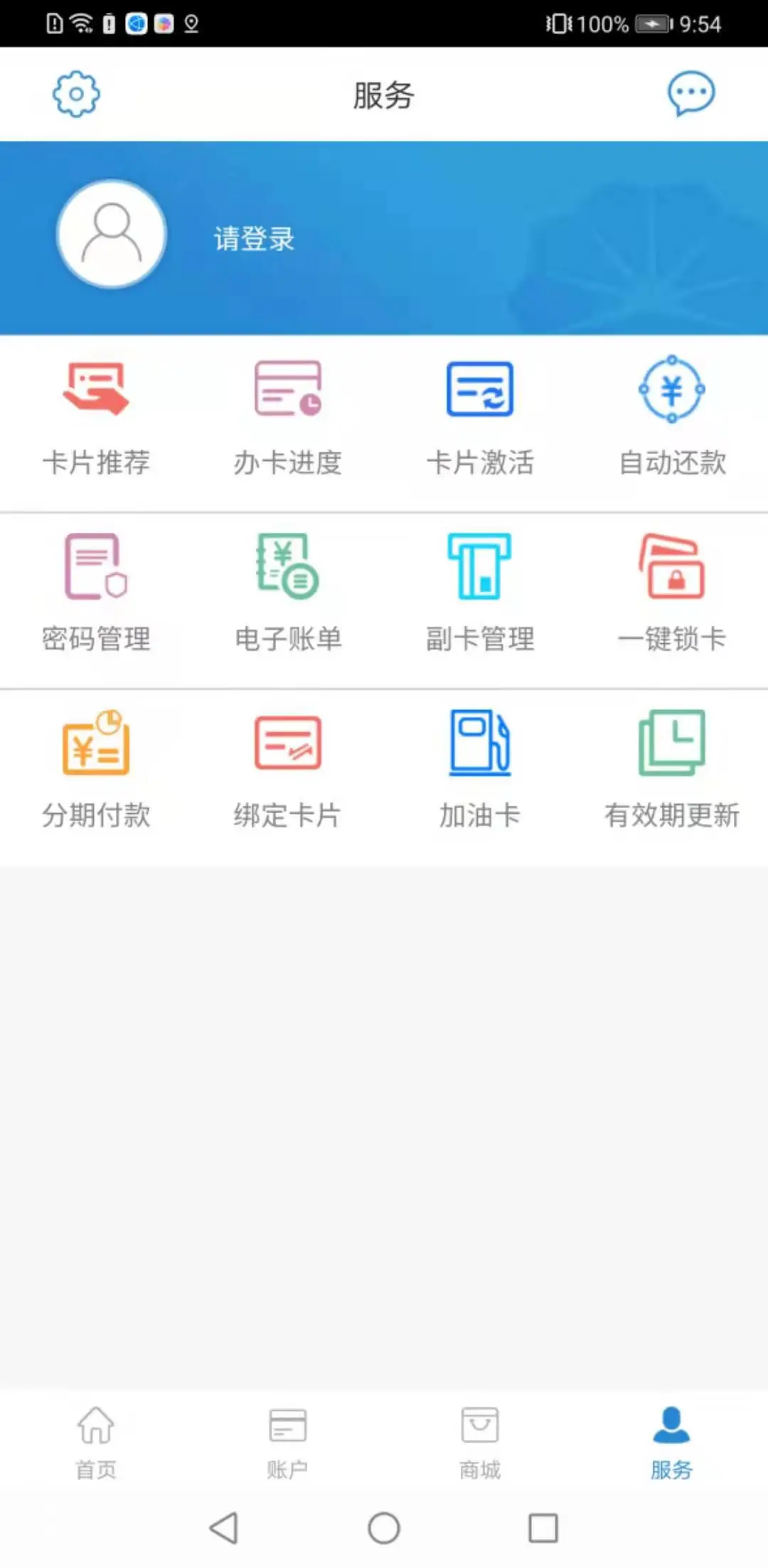Image resolution: width=768 pixels, height=1568 pixels.
Task: Open the settings gear
Action: click(x=76, y=95)
